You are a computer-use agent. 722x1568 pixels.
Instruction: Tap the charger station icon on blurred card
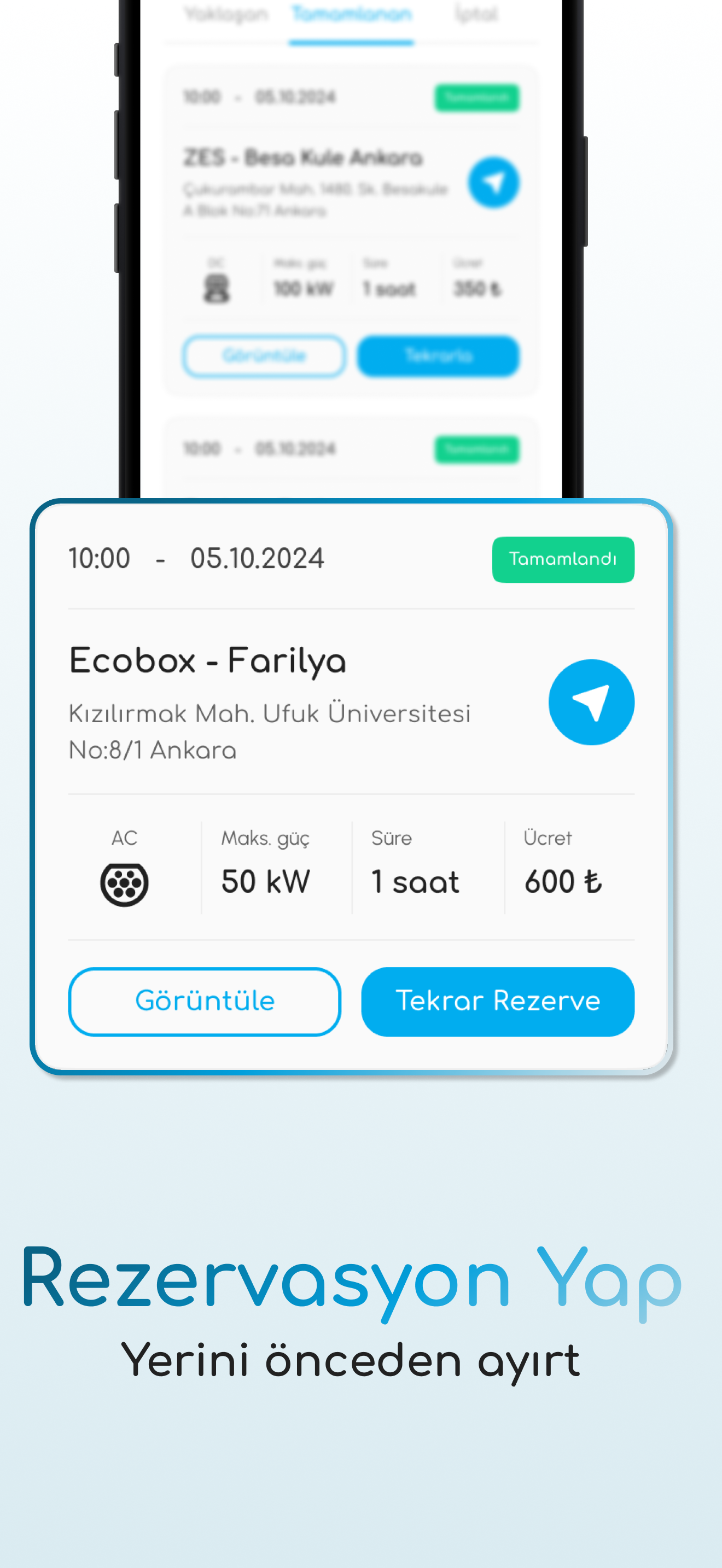(216, 288)
